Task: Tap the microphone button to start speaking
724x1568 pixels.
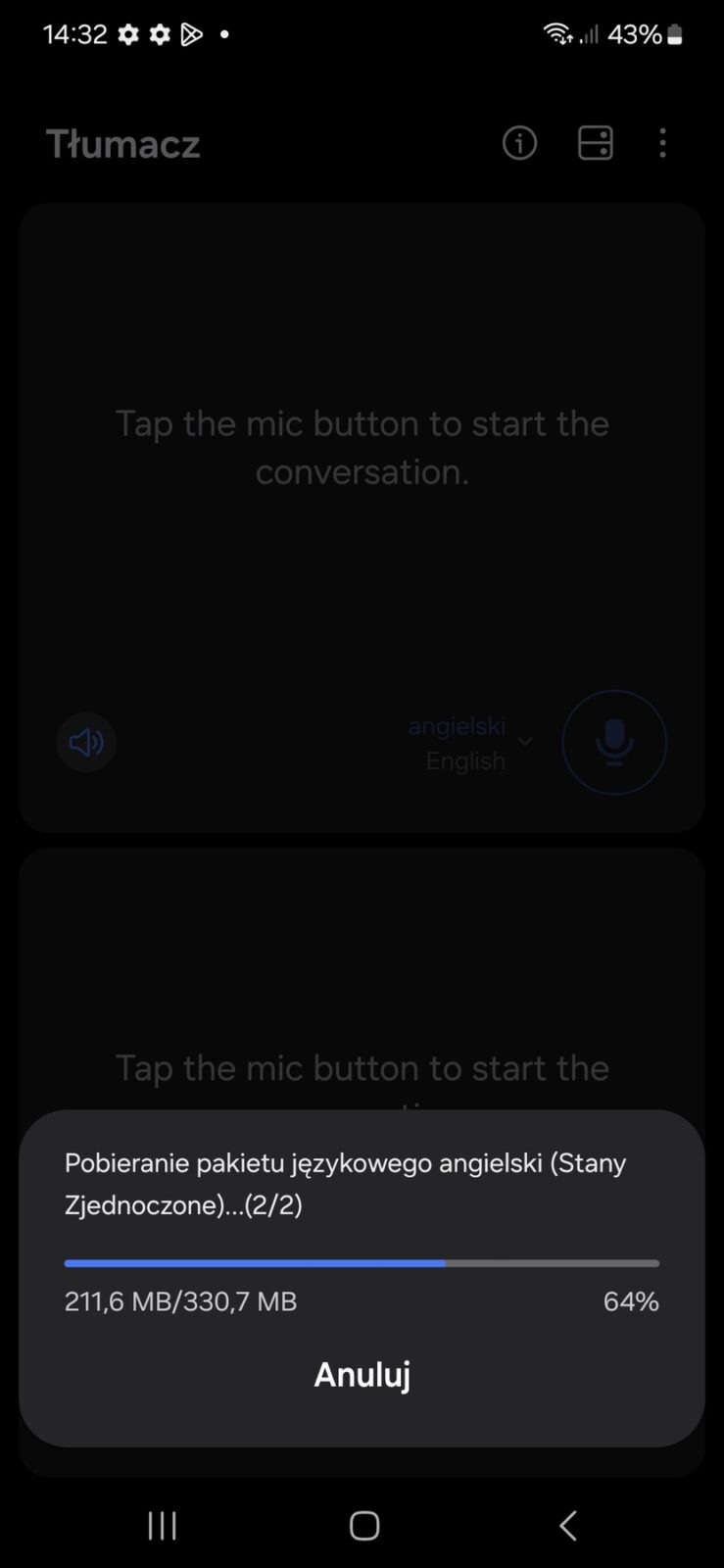Action: [614, 742]
